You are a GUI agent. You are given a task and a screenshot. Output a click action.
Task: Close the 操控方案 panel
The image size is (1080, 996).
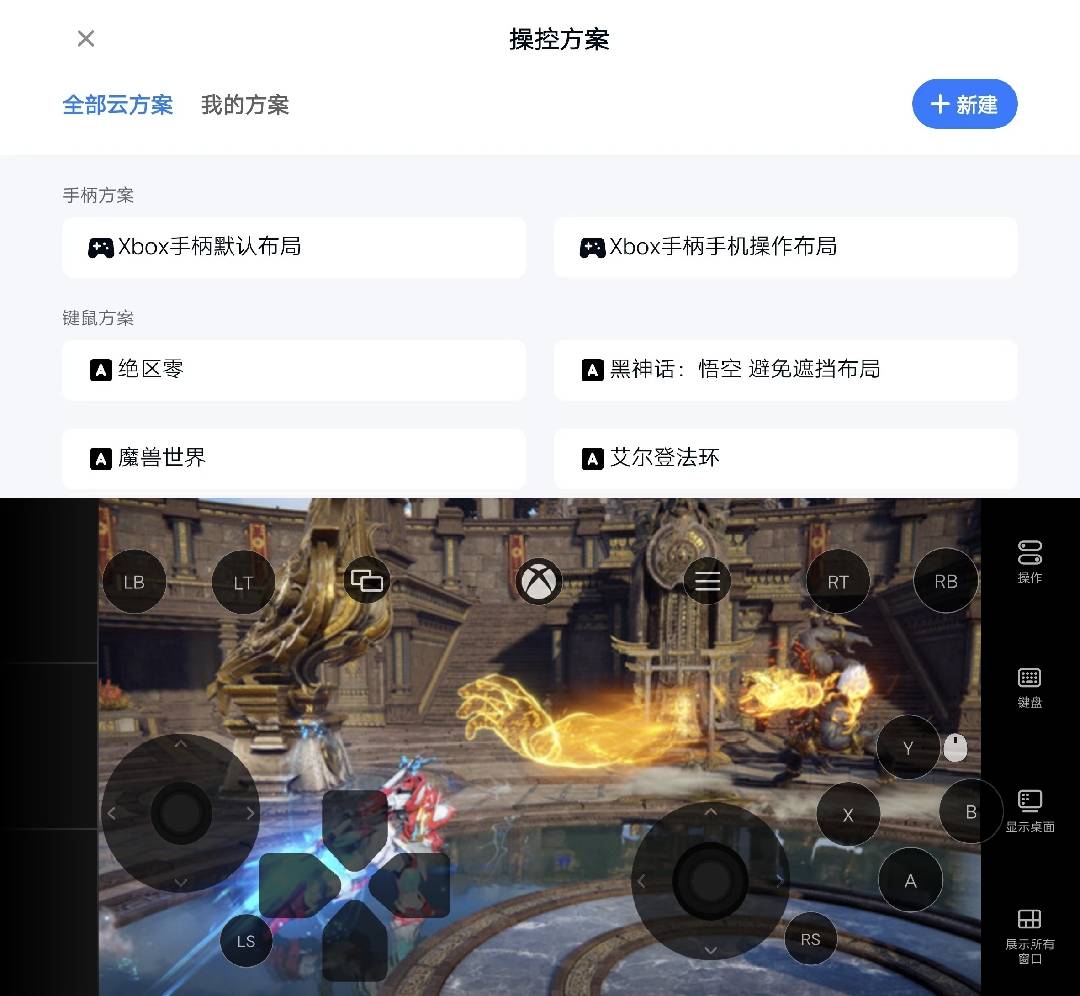point(86,39)
